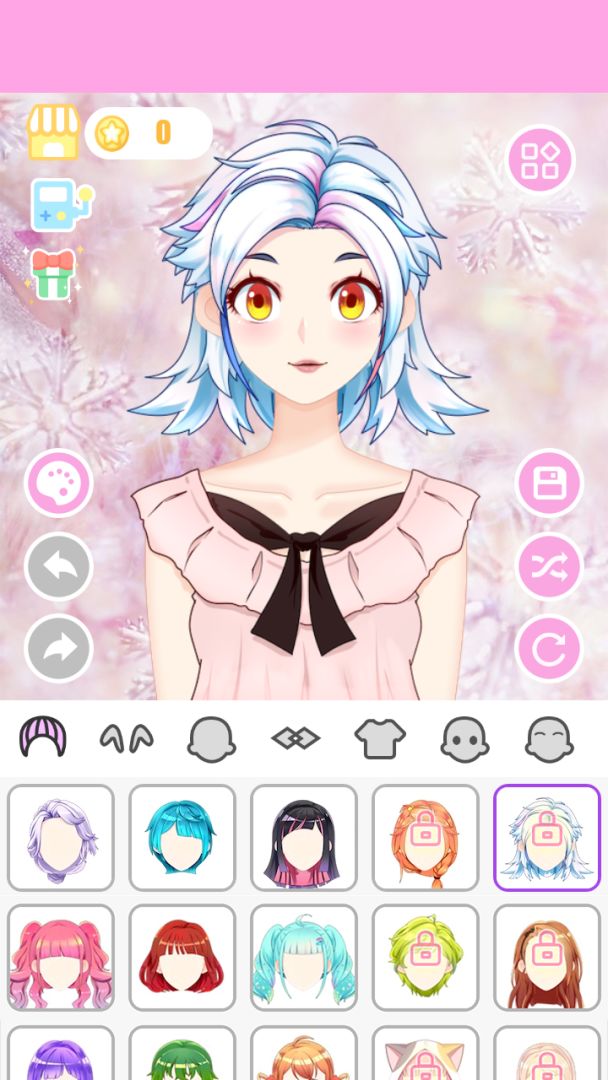Select the lavender wavy hairstyle
This screenshot has height=1080, width=608.
pyautogui.click(x=61, y=837)
